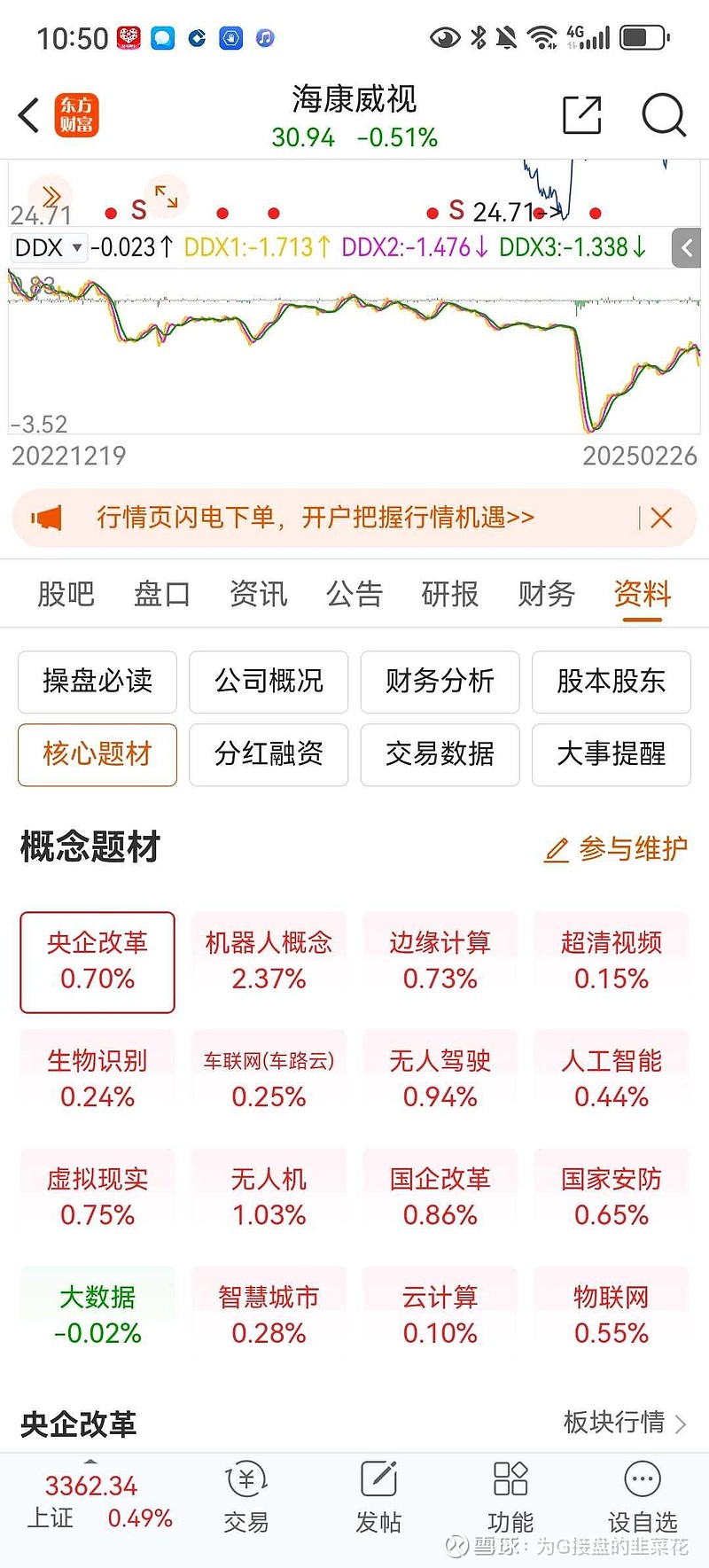Select the 机器人概念 concept tile
The height and width of the screenshot is (1568, 709).
coord(269,961)
